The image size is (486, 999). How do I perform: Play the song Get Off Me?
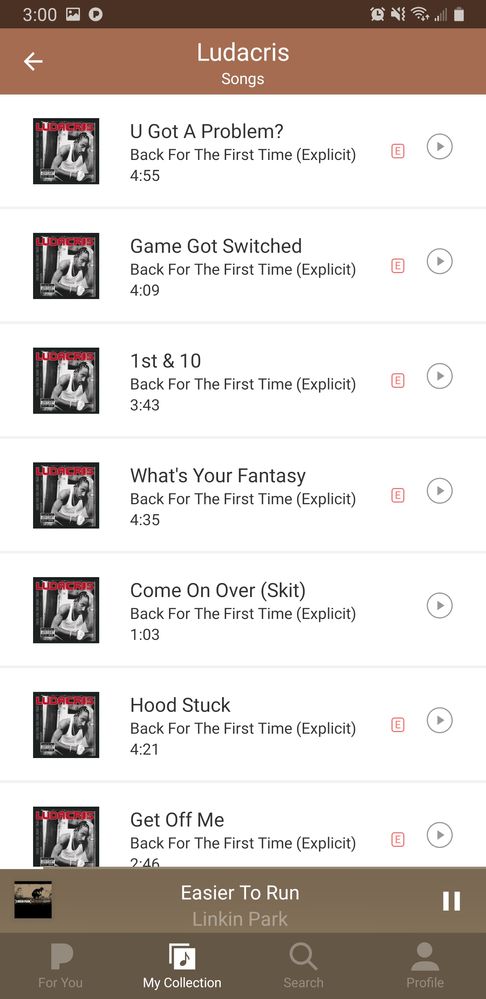440,835
